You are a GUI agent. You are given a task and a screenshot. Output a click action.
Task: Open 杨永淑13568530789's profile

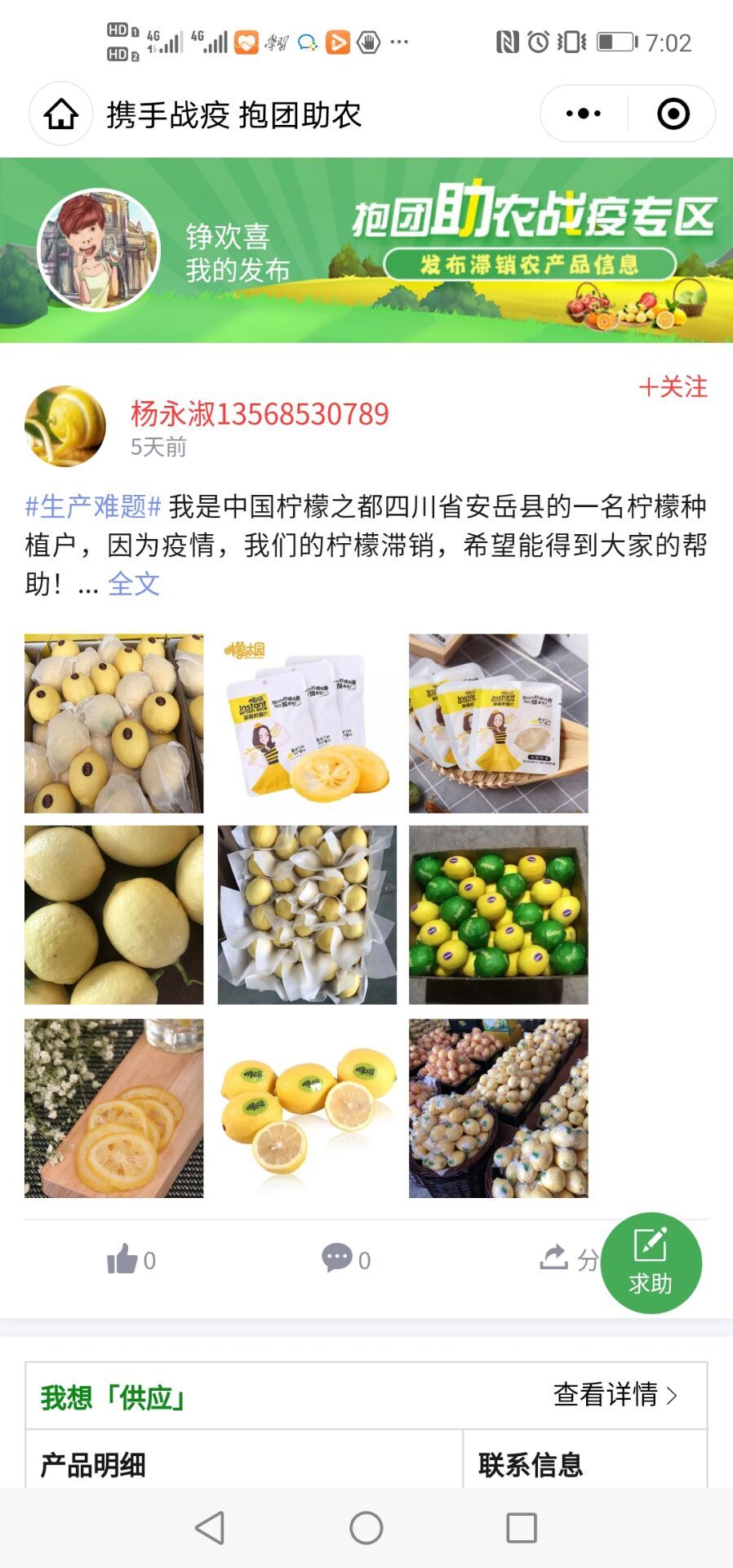tap(260, 414)
